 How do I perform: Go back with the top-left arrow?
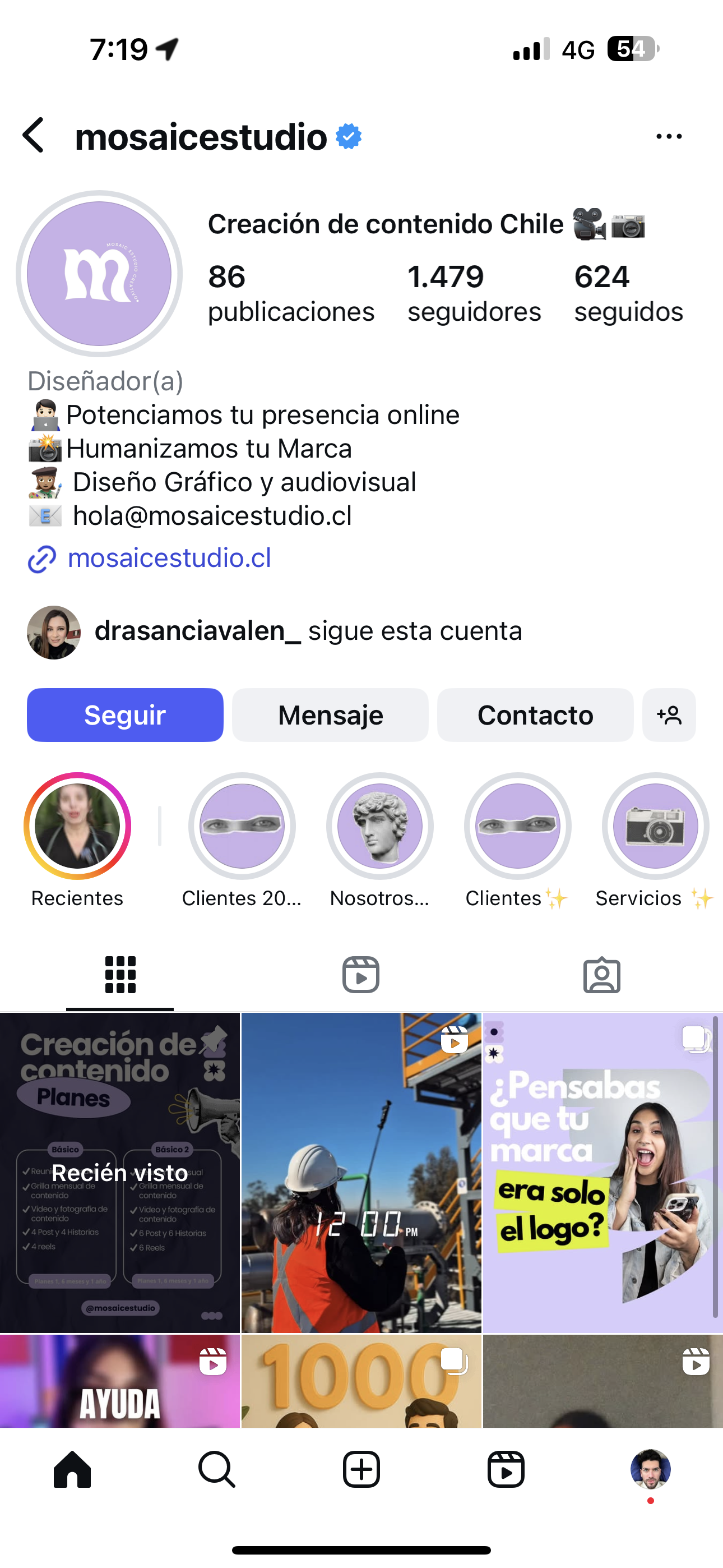click(34, 135)
